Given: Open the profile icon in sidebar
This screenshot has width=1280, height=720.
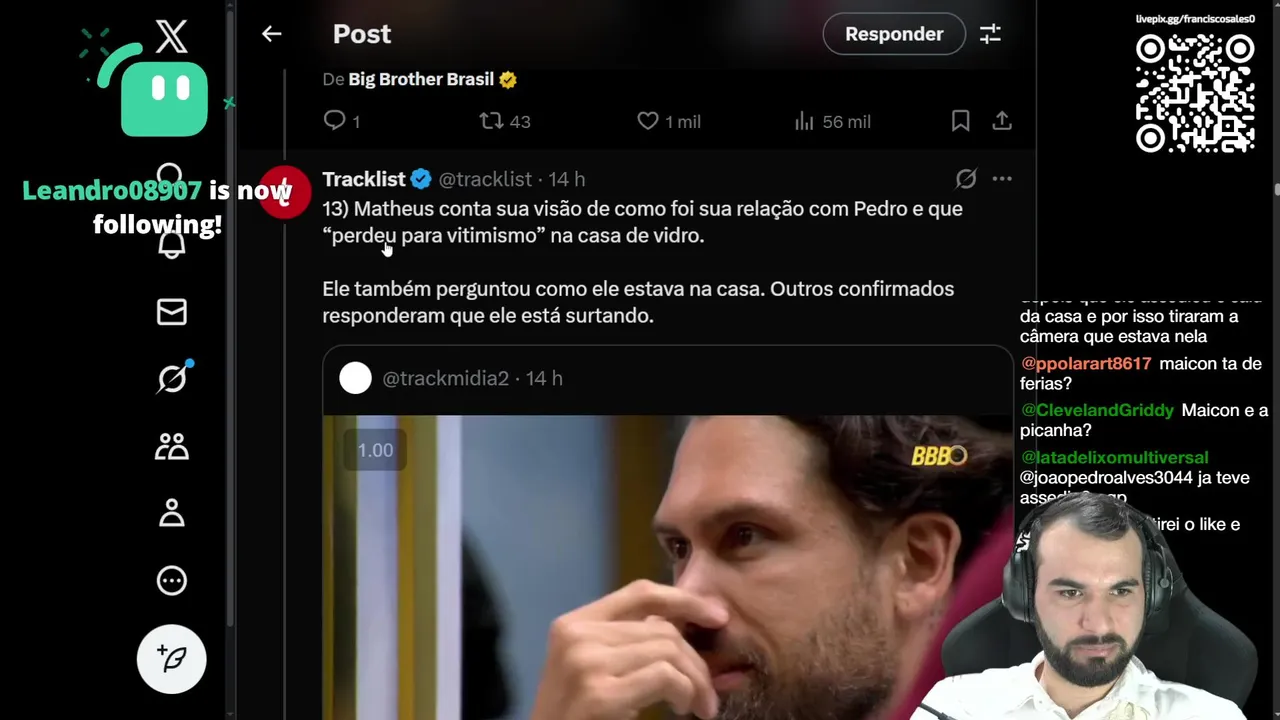Looking at the screenshot, I should click(172, 513).
